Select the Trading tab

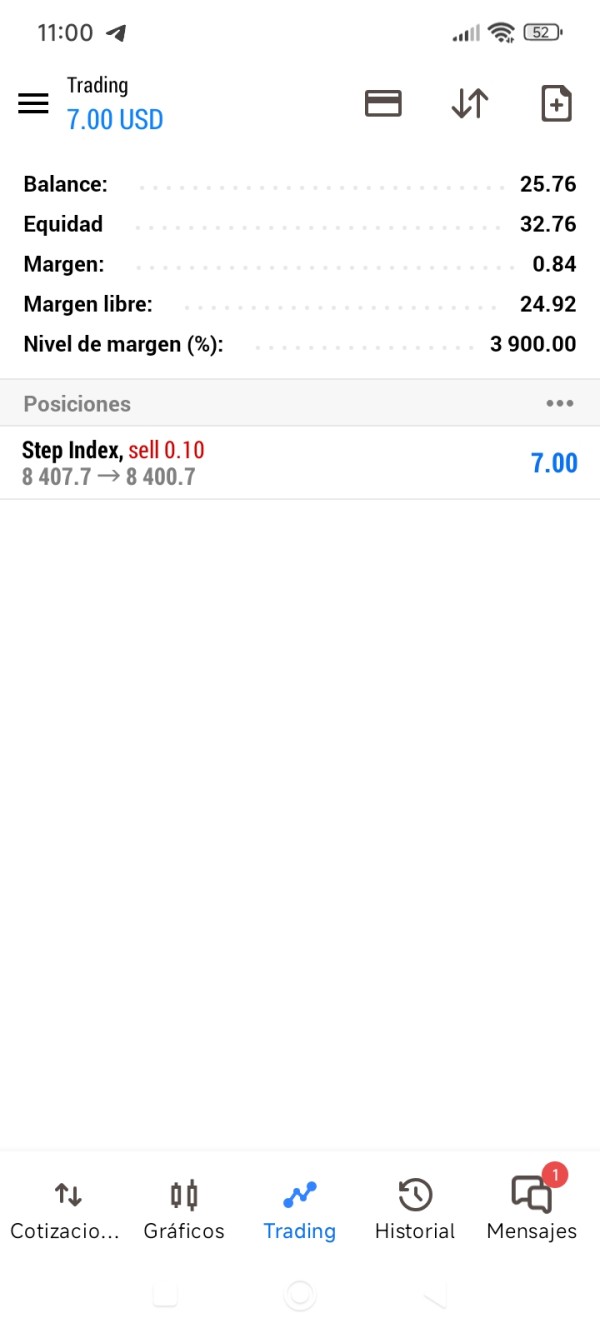pyautogui.click(x=299, y=1211)
